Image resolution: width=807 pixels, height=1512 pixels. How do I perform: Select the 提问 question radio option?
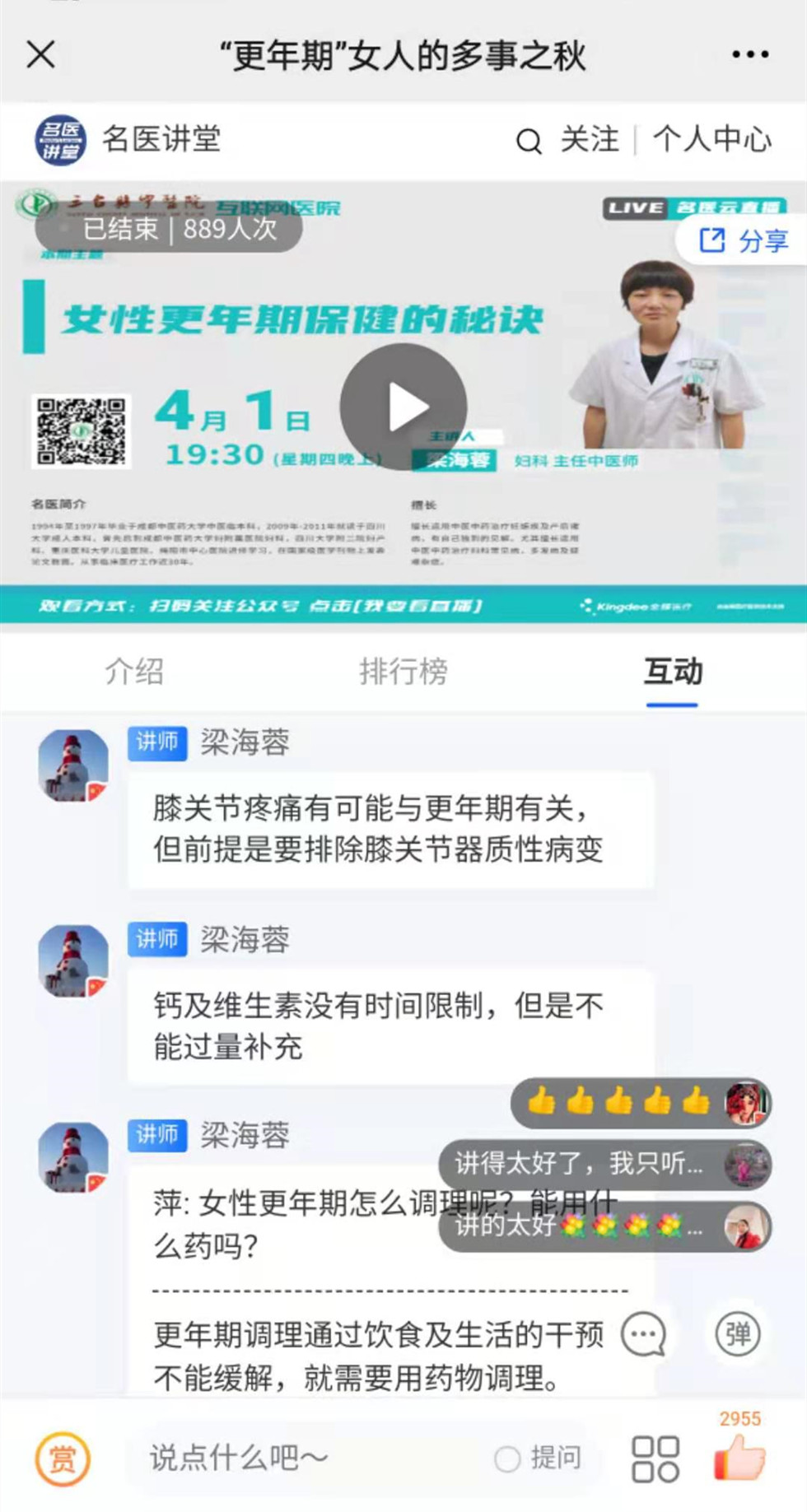point(507,1459)
